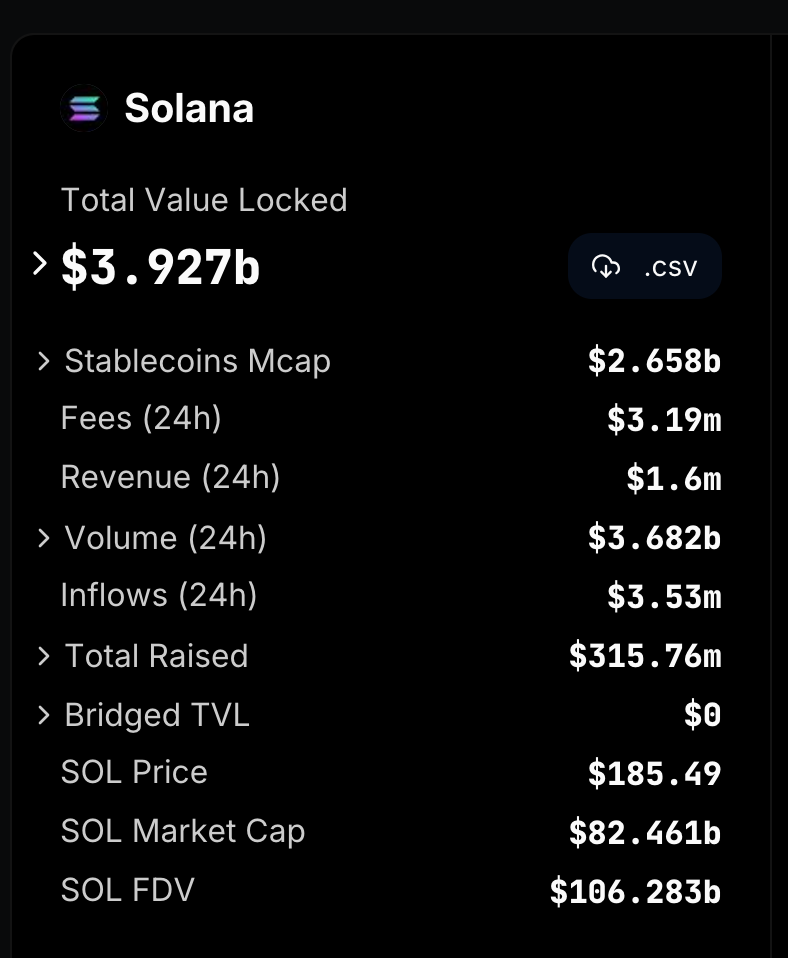The height and width of the screenshot is (958, 788).
Task: Click the Solana logo icon
Action: [x=84, y=107]
